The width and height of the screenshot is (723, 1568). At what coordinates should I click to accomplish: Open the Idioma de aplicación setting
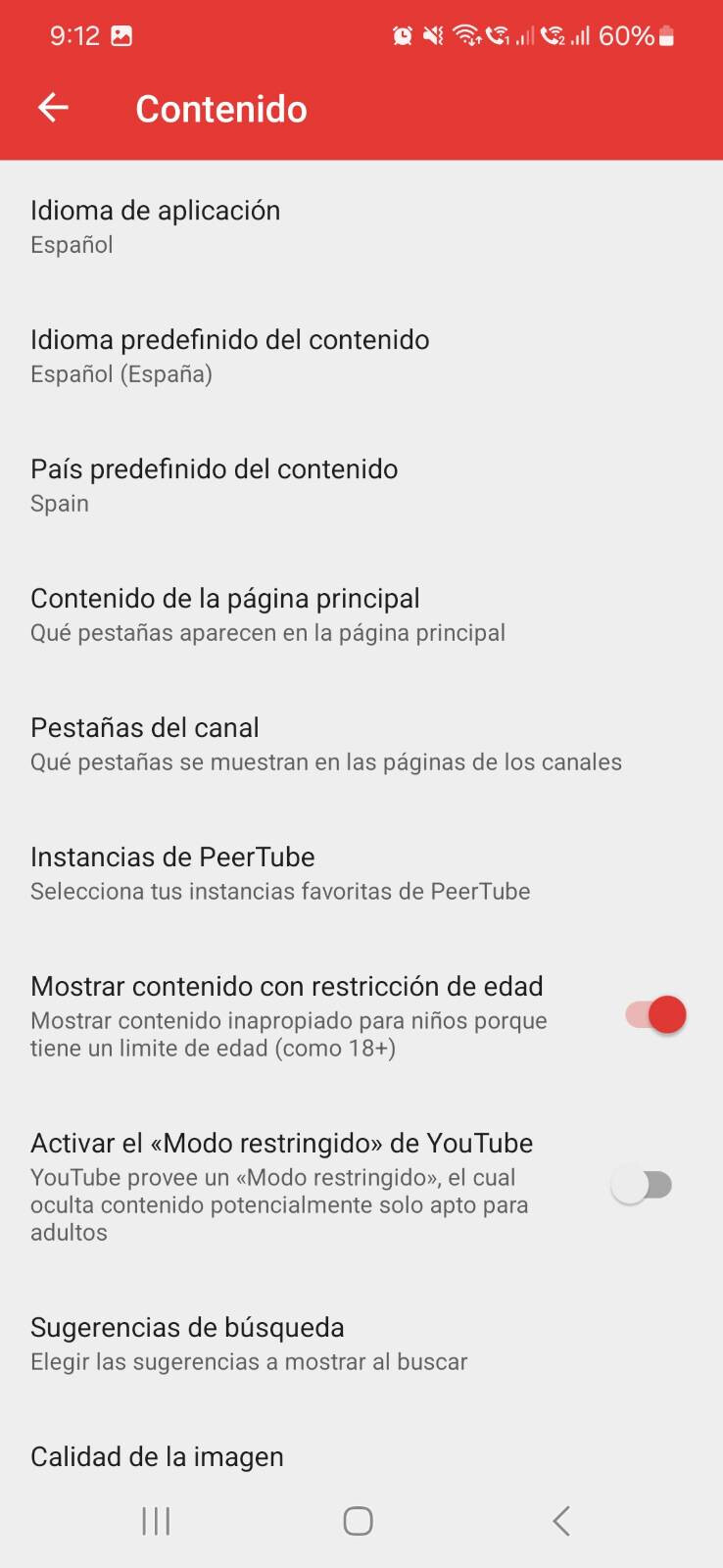pos(361,226)
